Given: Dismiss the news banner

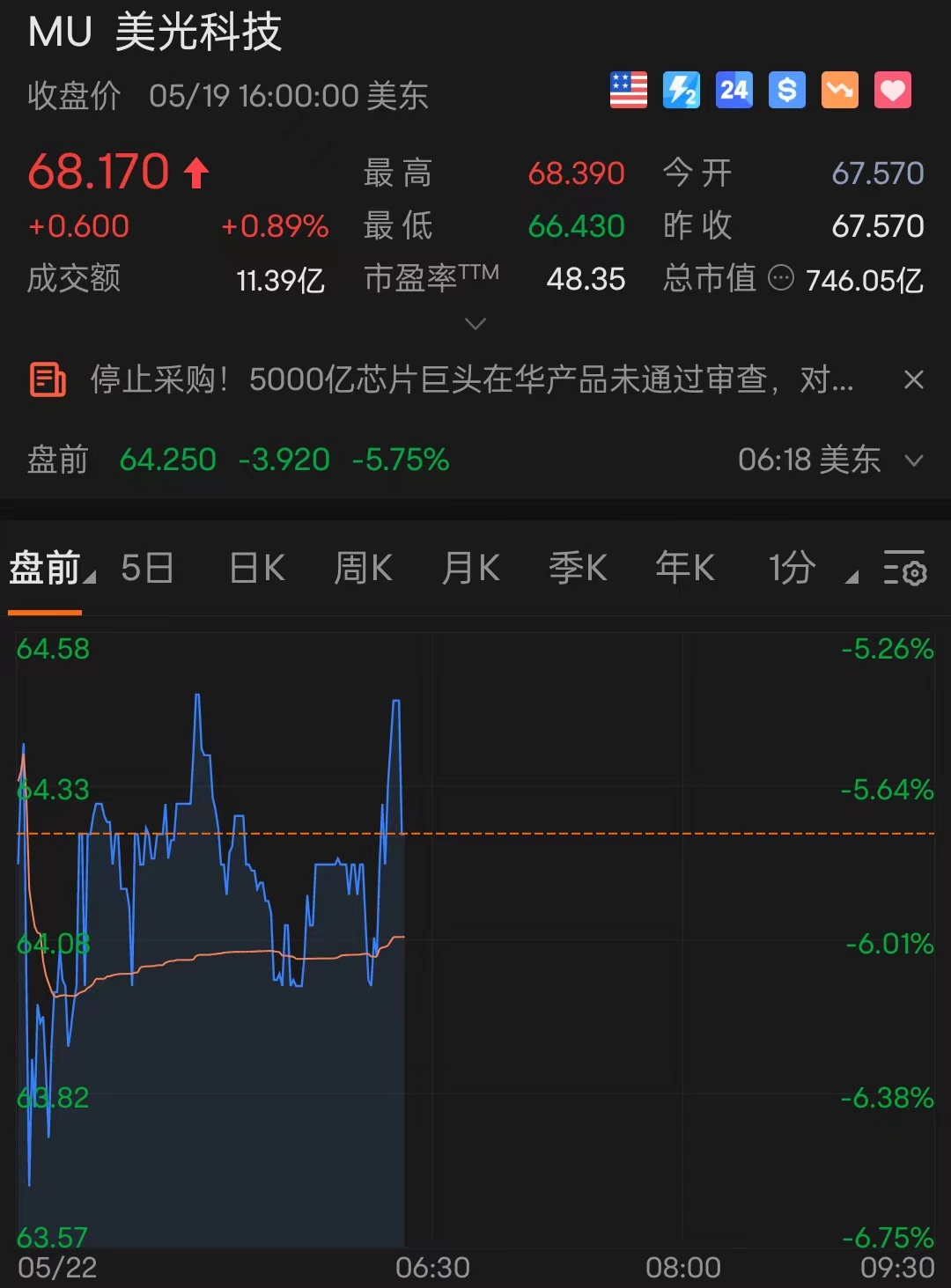Looking at the screenshot, I should point(914,380).
